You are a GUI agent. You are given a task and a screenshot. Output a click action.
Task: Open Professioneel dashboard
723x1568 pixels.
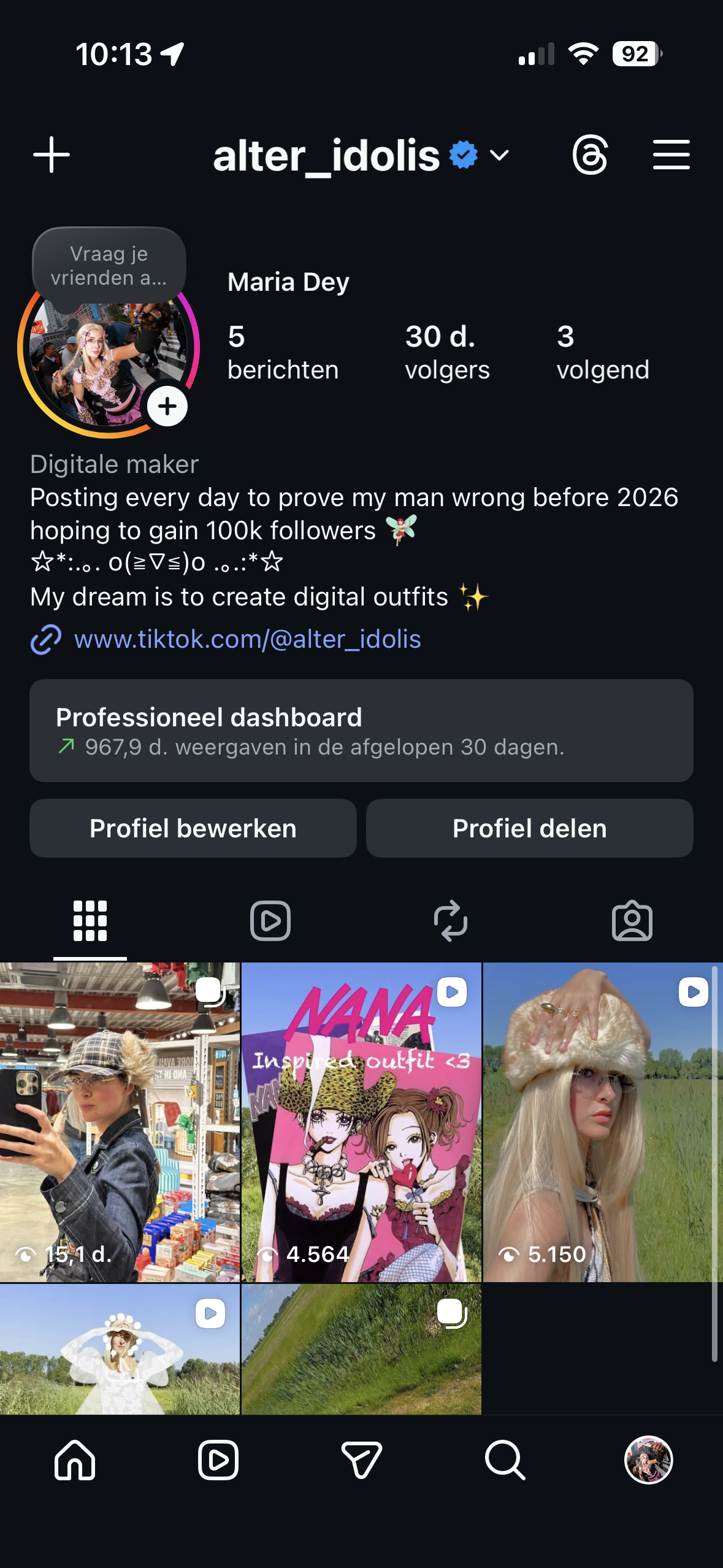pos(361,730)
